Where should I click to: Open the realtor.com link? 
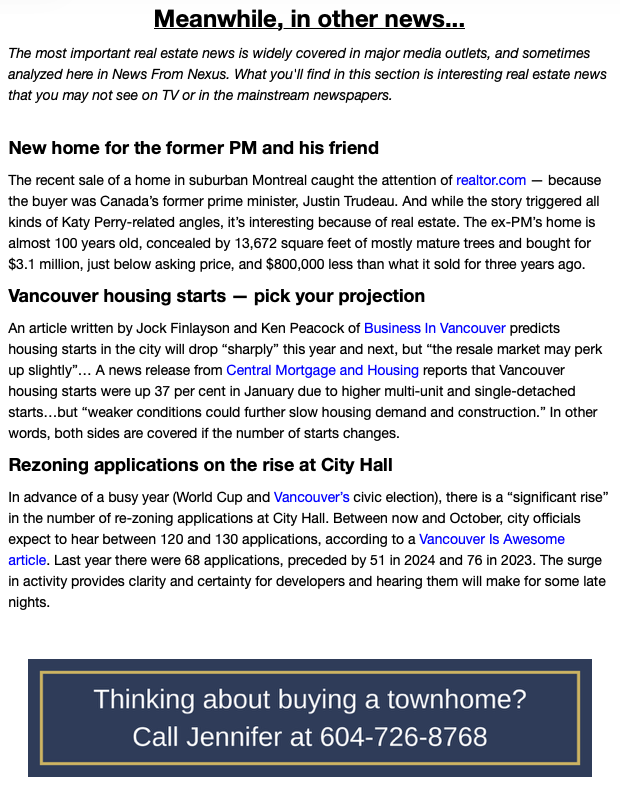[490, 180]
